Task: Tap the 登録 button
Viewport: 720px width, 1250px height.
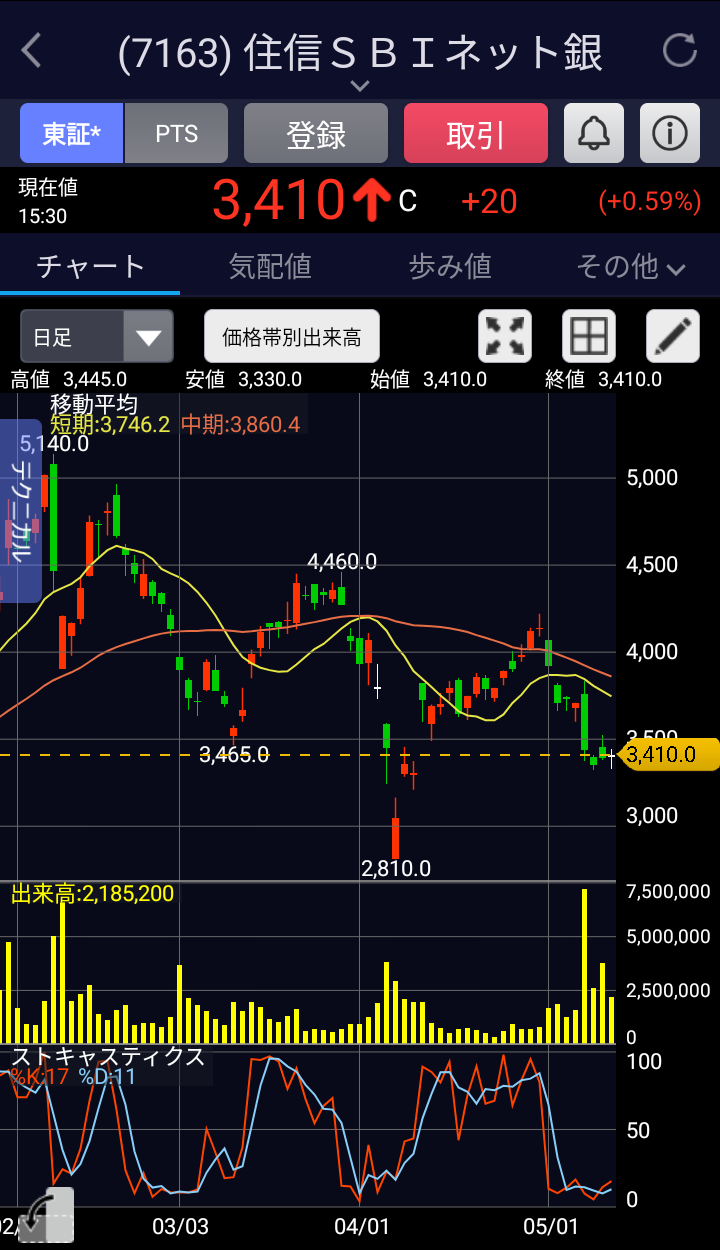Action: (316, 133)
